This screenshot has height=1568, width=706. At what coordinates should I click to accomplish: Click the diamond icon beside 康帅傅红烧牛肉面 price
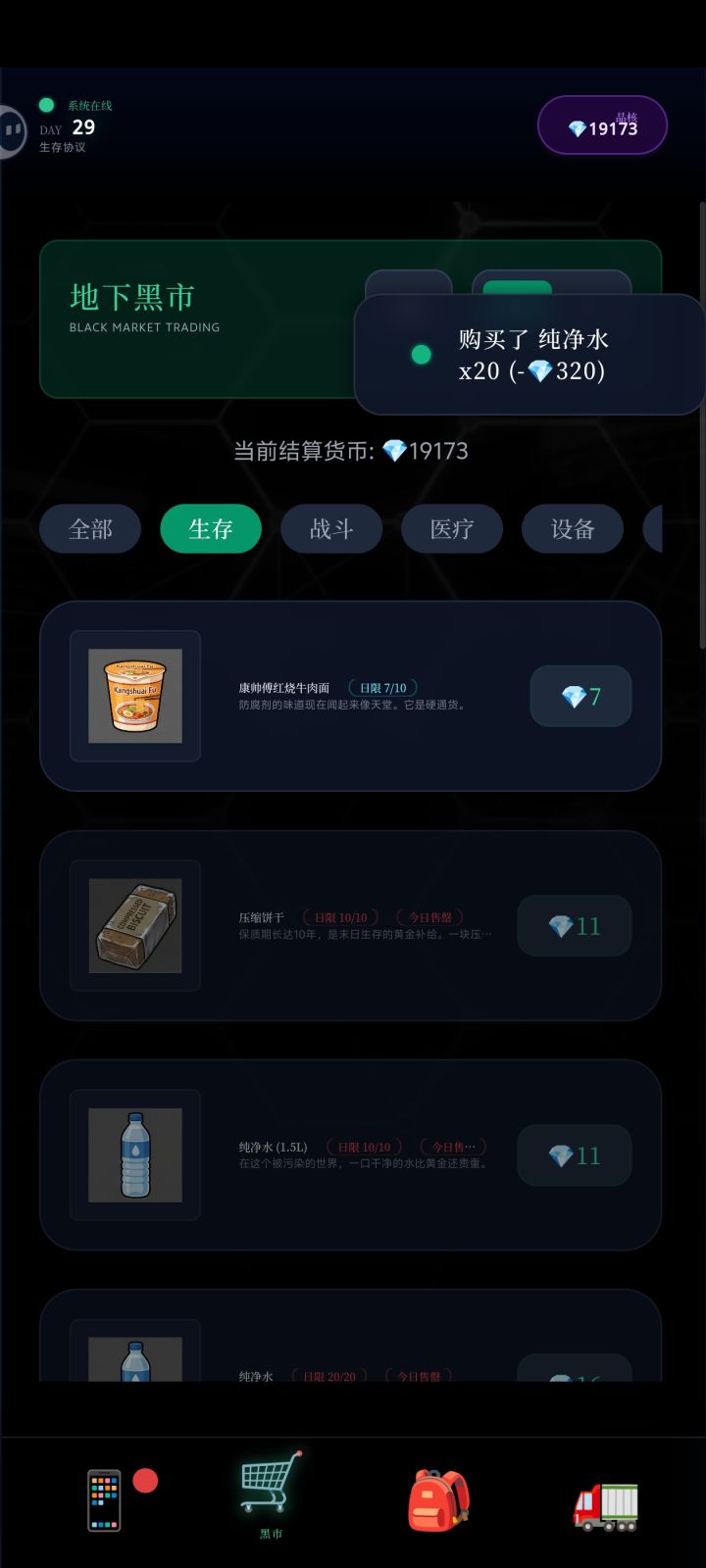[x=567, y=696]
